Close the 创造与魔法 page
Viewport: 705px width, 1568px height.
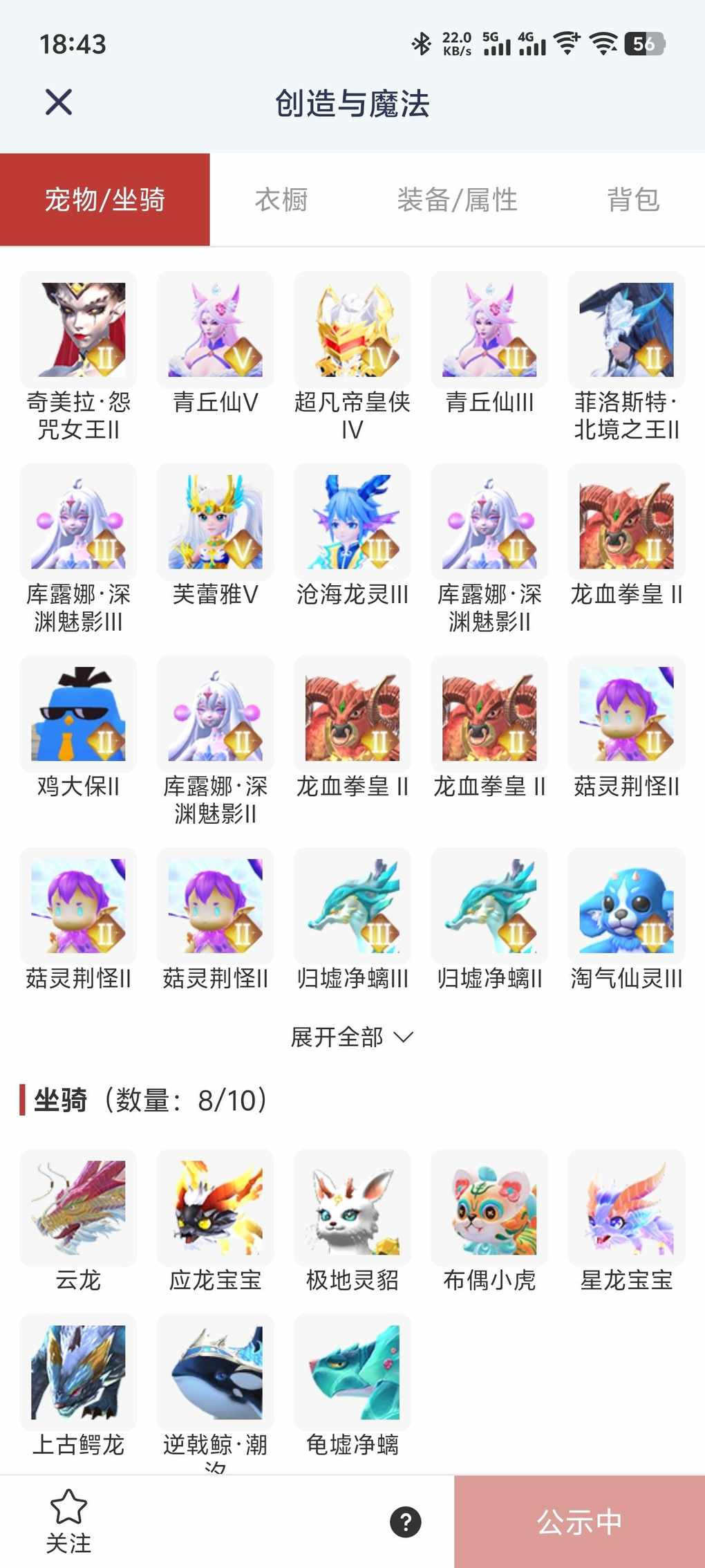tap(59, 102)
